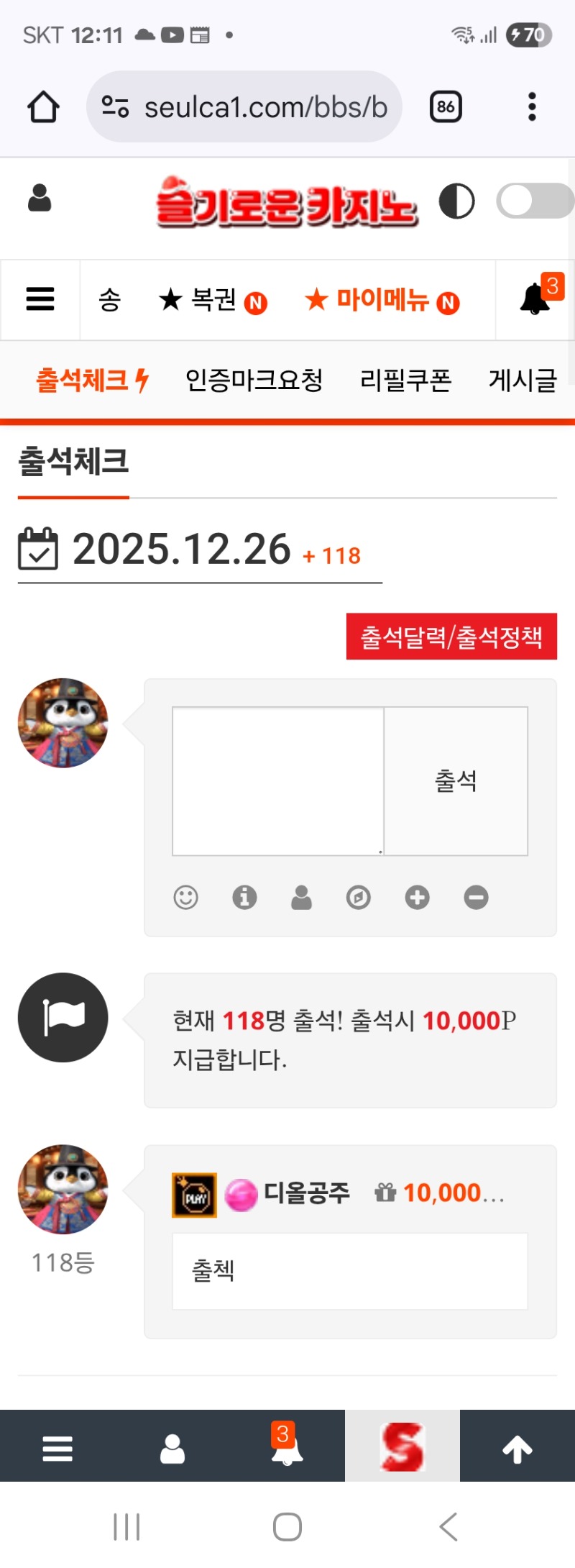This screenshot has height=1568, width=575.
Task: Insert an emoticon with the smiley icon
Action: 185,897
